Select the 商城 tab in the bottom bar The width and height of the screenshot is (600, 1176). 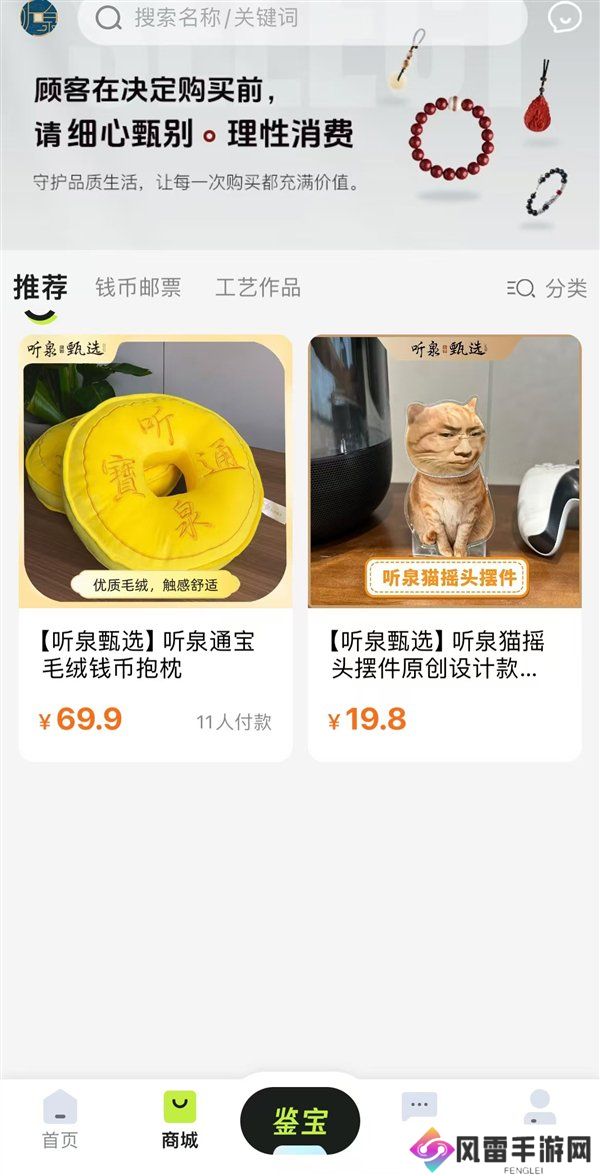point(180,1120)
